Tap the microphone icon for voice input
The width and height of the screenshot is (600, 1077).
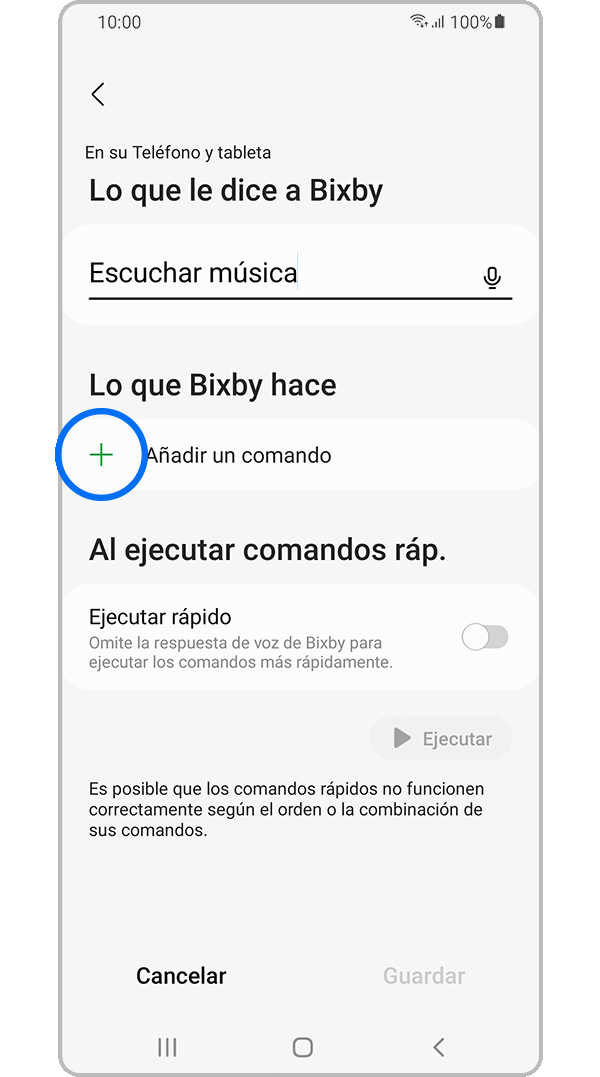(492, 278)
